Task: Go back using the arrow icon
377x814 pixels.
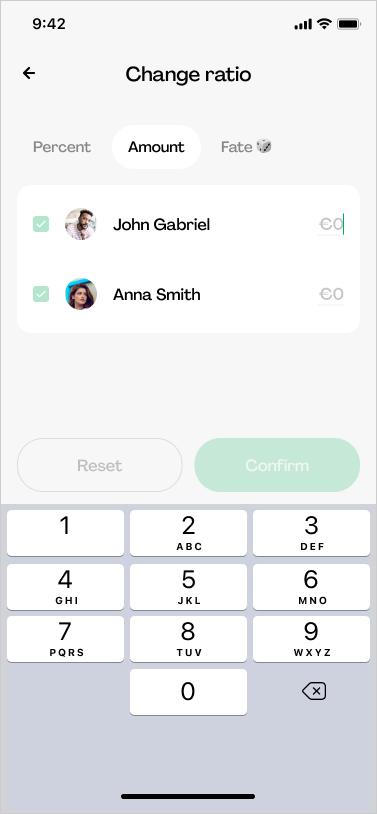Action: 29,74
